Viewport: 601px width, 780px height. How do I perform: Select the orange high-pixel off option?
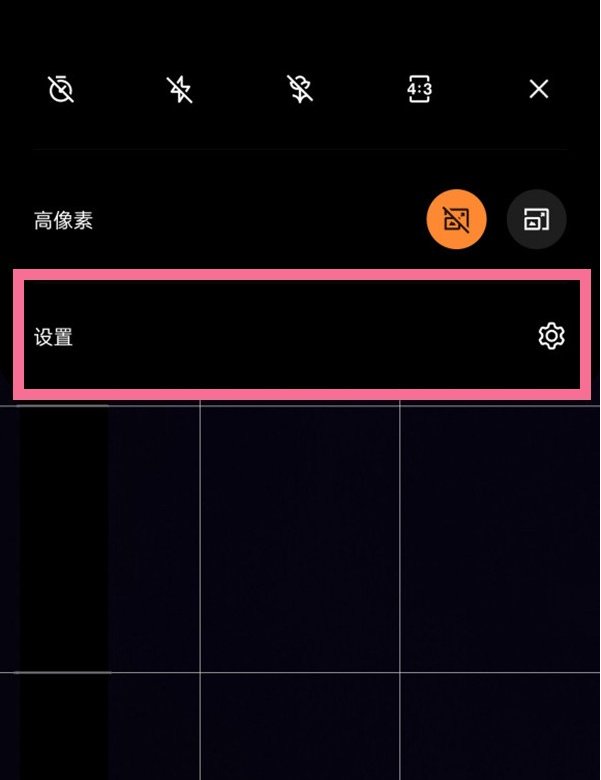(457, 220)
